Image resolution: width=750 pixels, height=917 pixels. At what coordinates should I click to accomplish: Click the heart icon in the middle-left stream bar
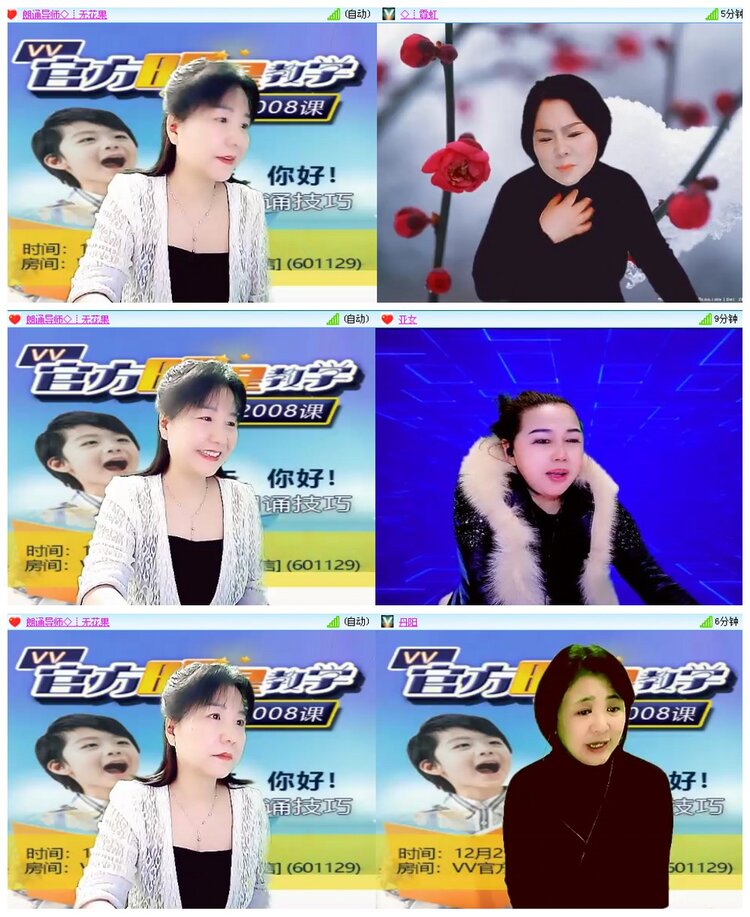[x=12, y=320]
